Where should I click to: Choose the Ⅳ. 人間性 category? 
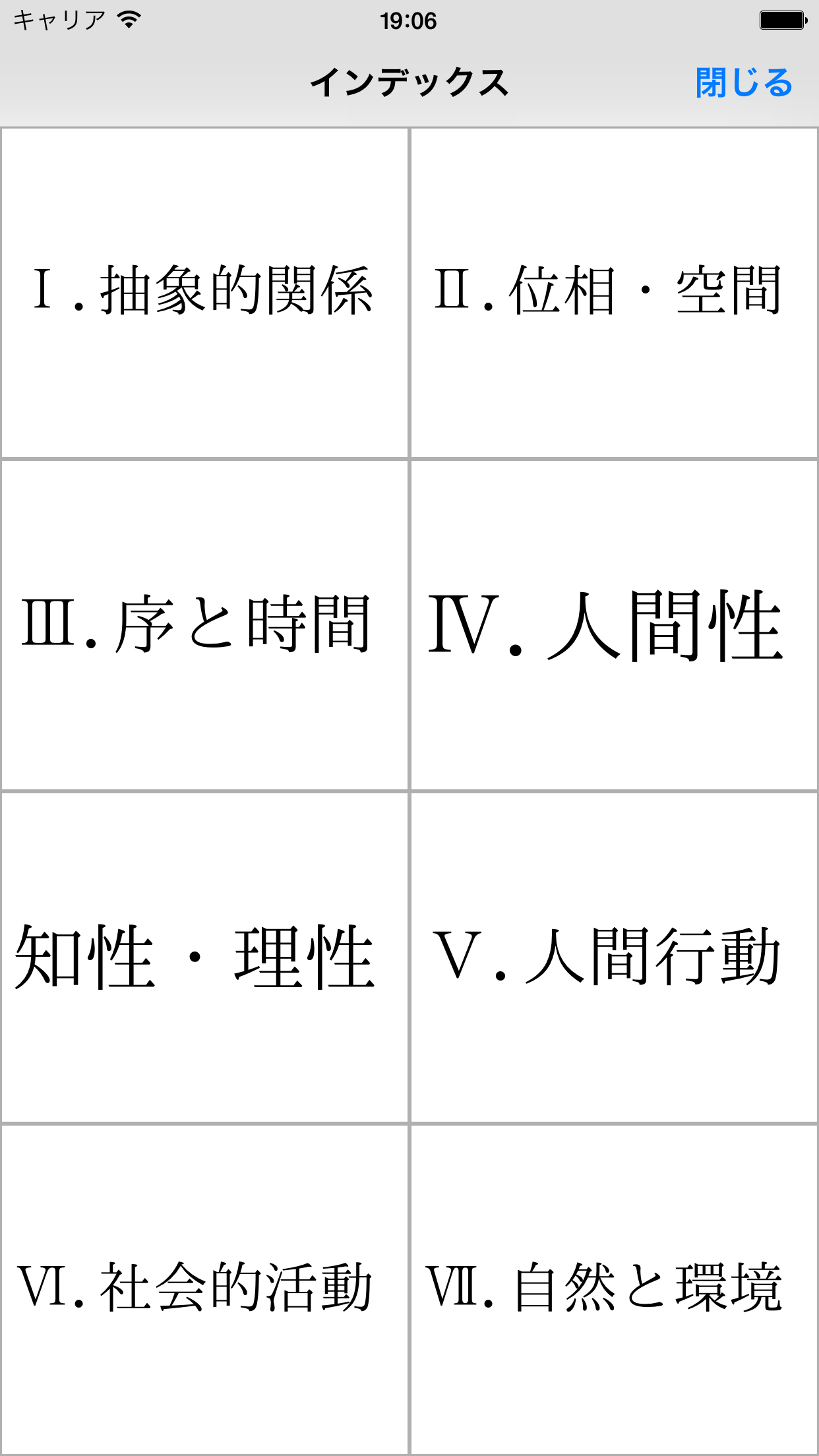click(613, 624)
